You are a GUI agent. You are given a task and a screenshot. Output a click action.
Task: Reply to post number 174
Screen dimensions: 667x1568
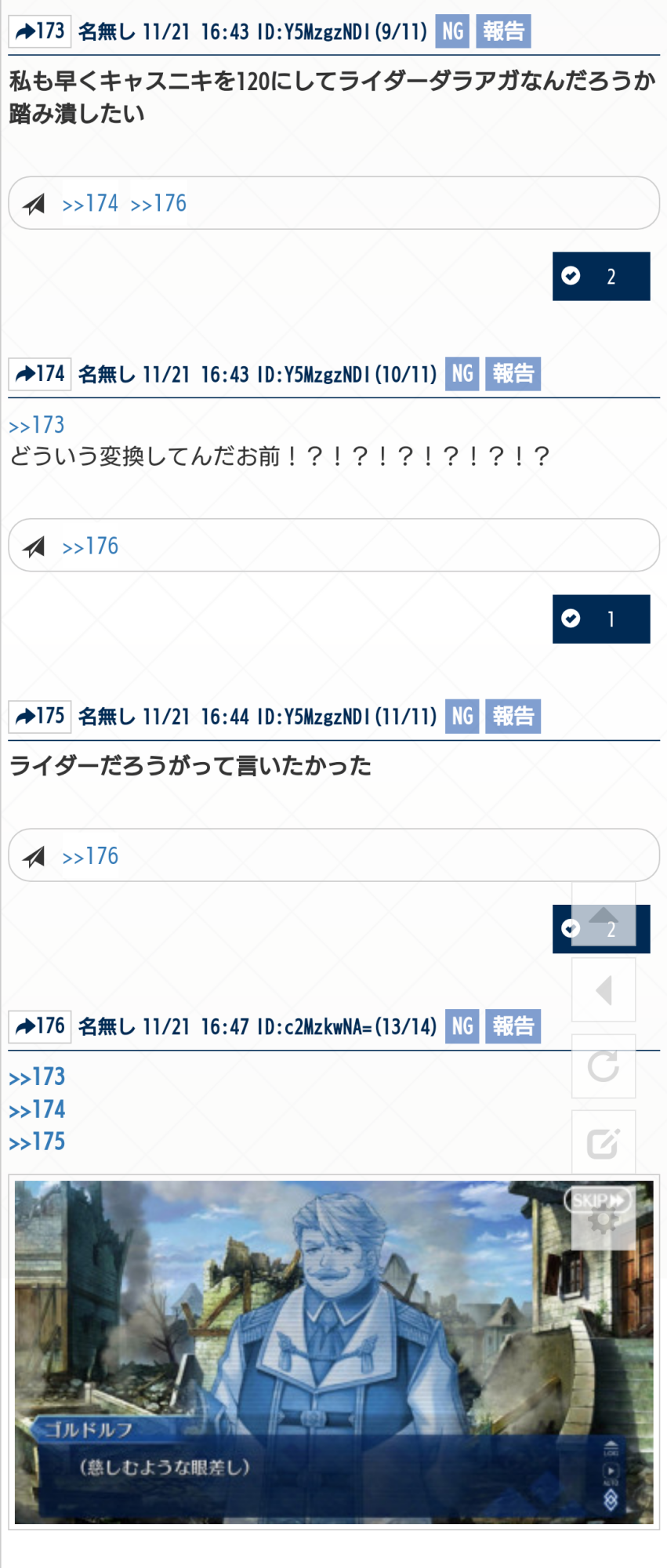coord(40,374)
